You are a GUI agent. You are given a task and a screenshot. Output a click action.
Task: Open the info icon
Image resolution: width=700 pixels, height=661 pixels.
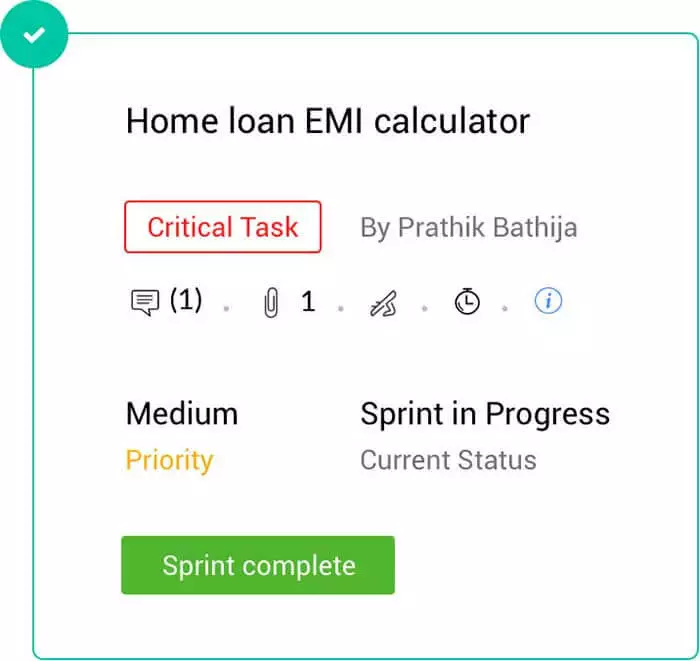click(x=548, y=301)
